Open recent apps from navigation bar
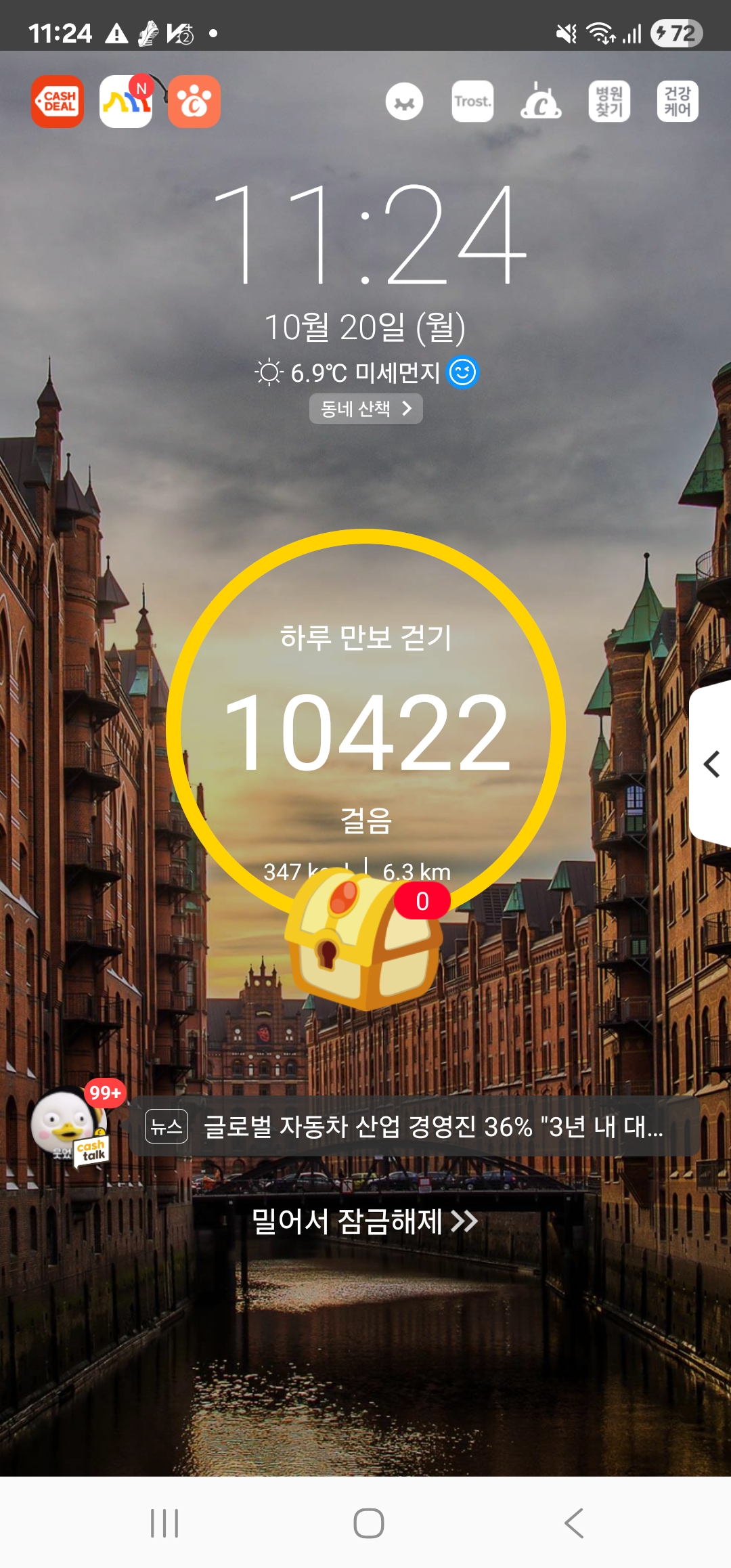Image resolution: width=731 pixels, height=1568 pixels. pyautogui.click(x=164, y=1523)
